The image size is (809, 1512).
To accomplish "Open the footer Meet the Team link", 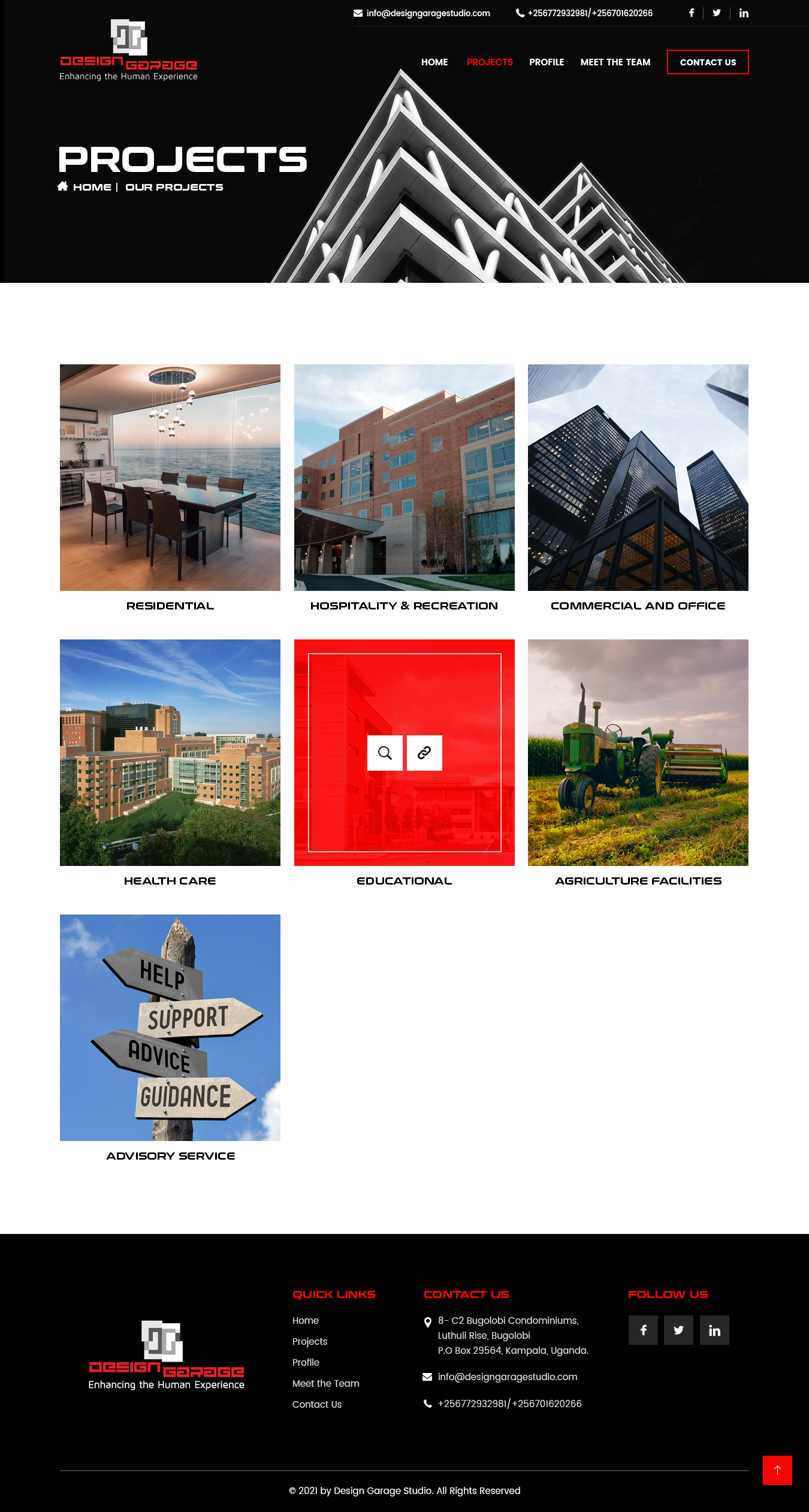I will pyautogui.click(x=326, y=1383).
